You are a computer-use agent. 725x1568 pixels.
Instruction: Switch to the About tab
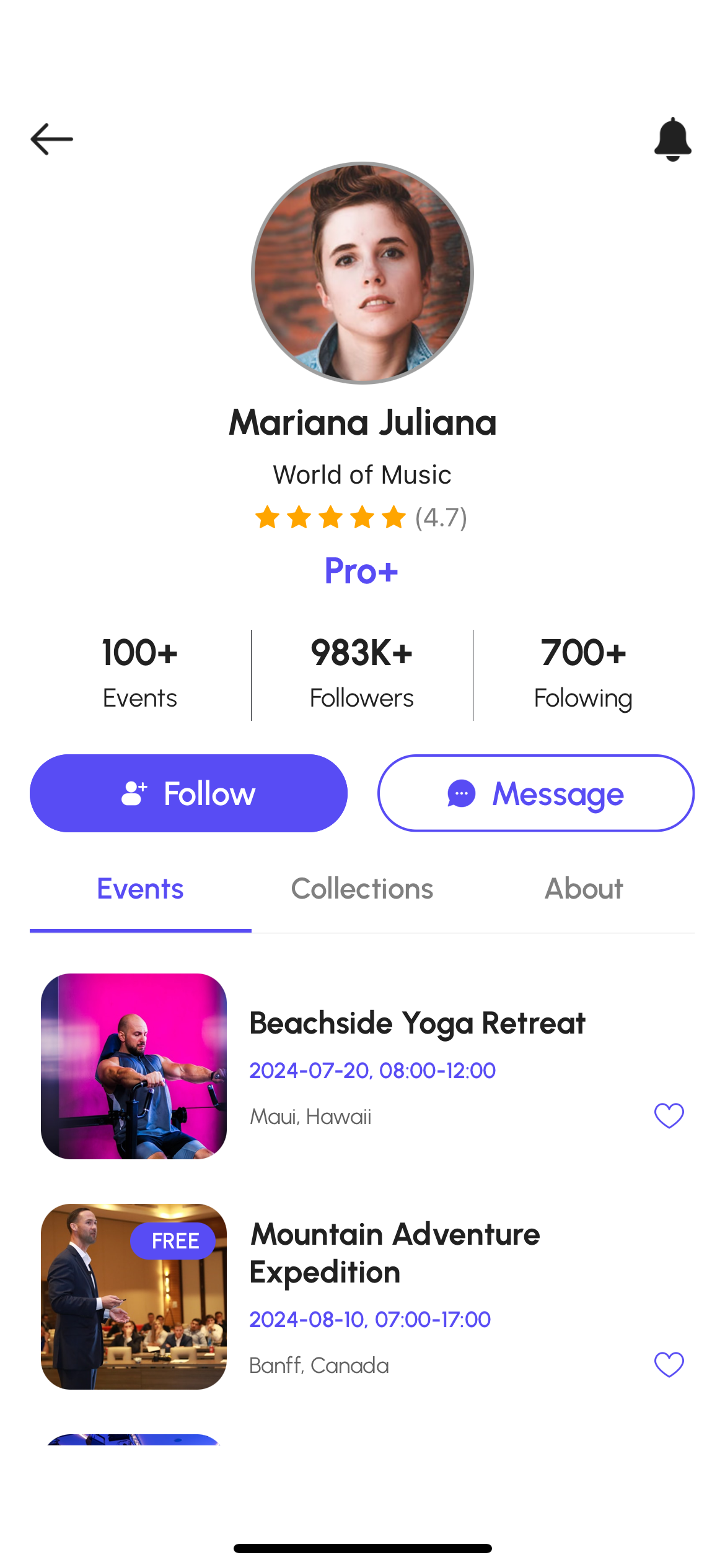584,889
